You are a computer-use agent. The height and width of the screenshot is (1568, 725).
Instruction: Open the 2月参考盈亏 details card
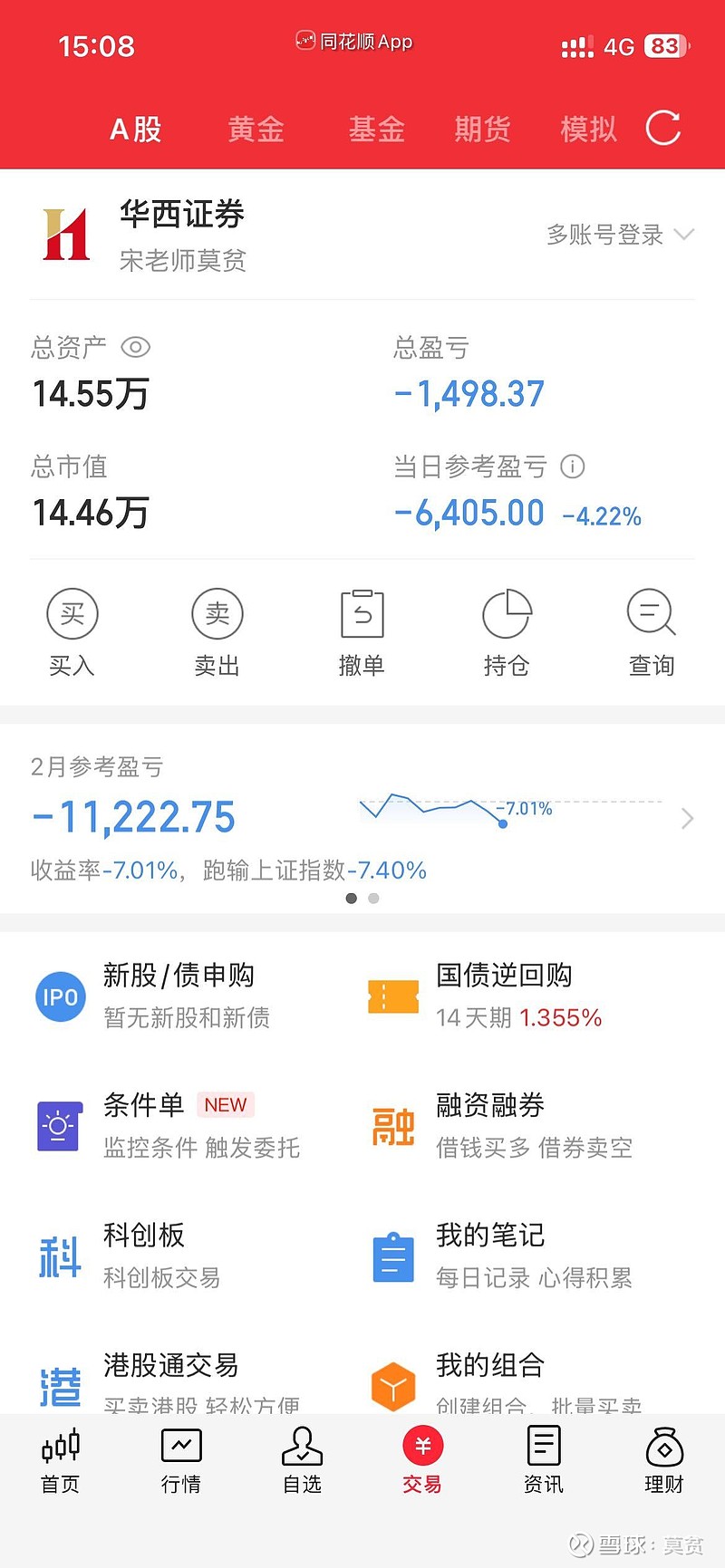pyautogui.click(x=362, y=818)
